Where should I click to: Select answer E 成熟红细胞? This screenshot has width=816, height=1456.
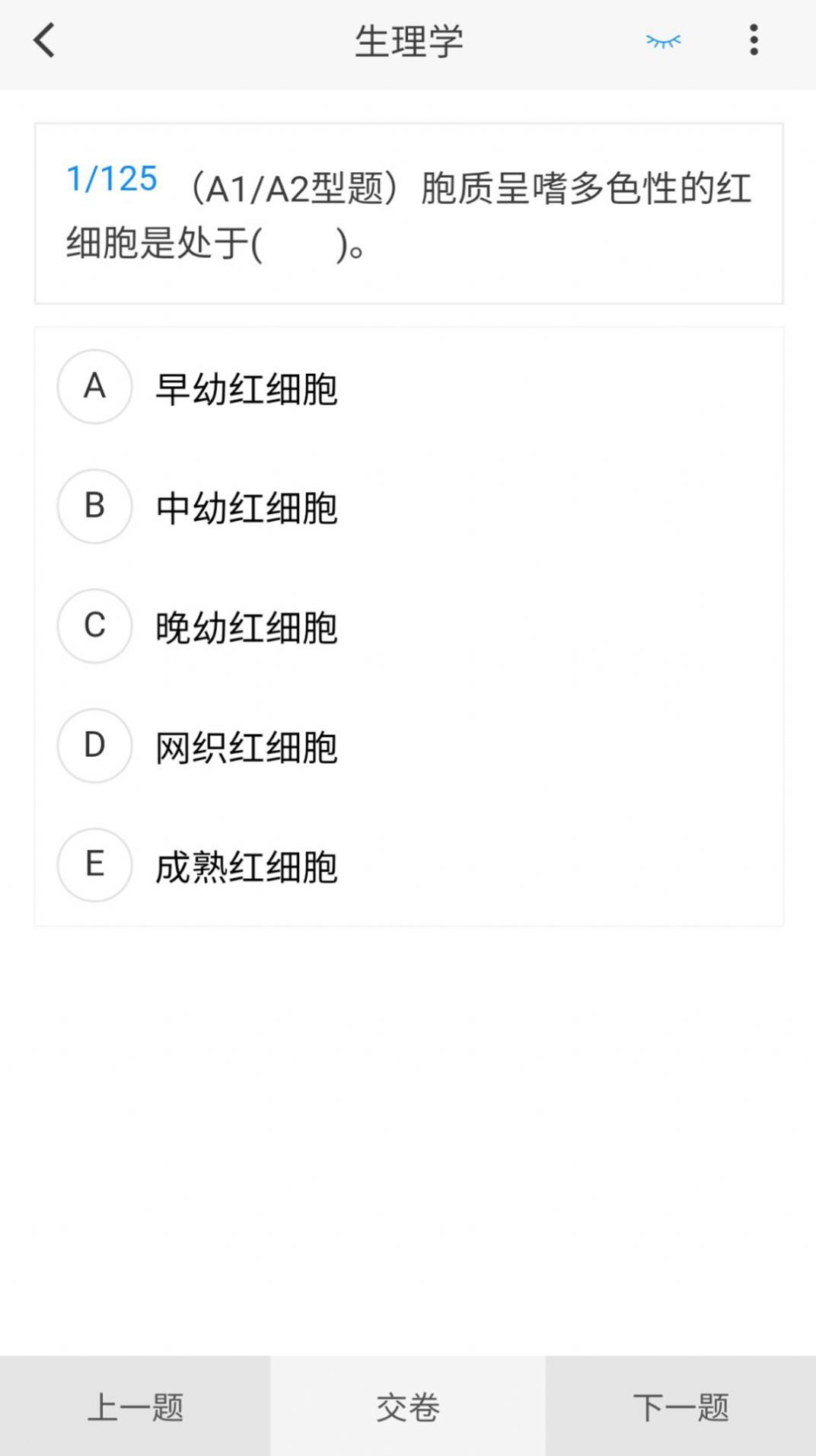coord(247,866)
